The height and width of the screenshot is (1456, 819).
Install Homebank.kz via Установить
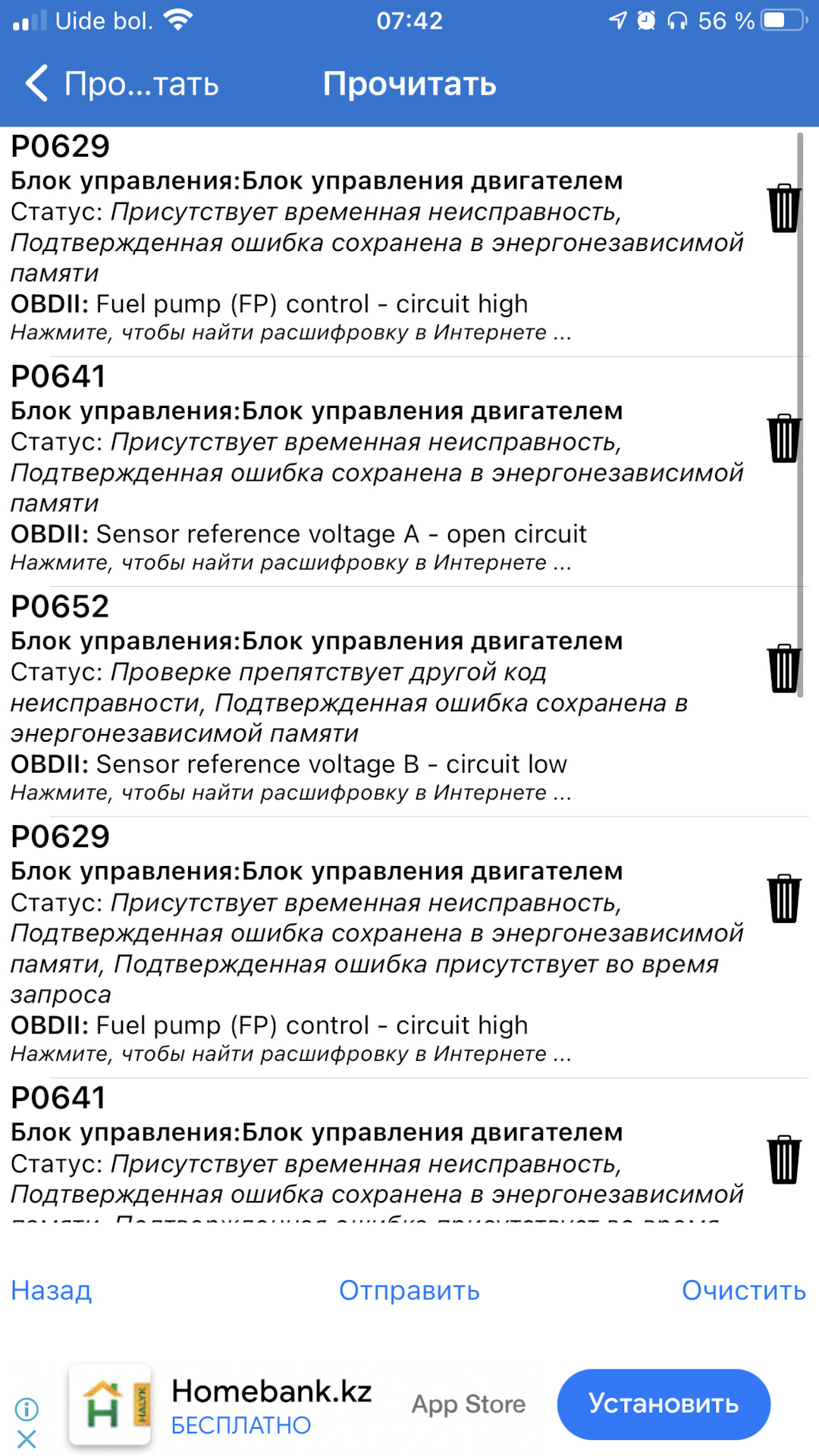pos(664,1404)
